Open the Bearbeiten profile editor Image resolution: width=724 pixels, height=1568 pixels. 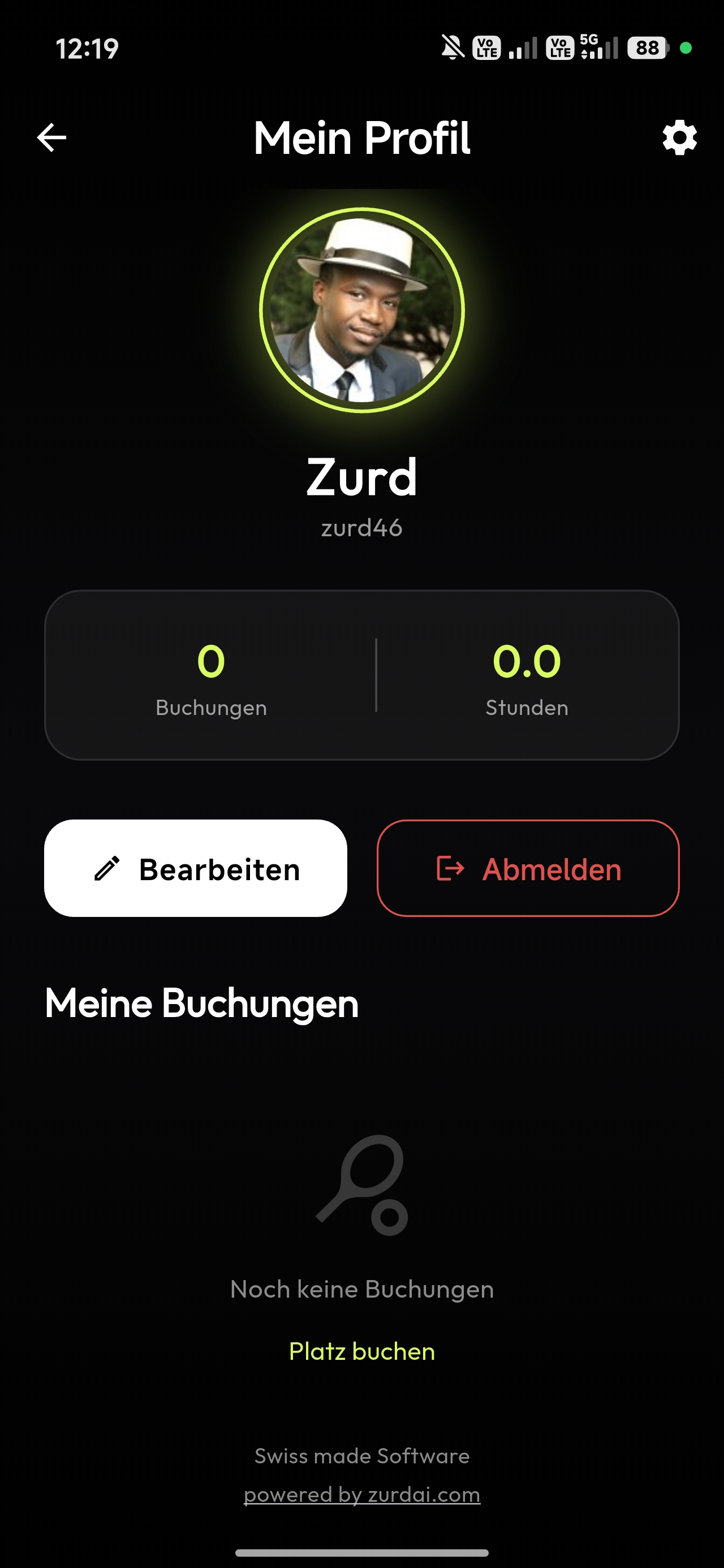tap(196, 869)
